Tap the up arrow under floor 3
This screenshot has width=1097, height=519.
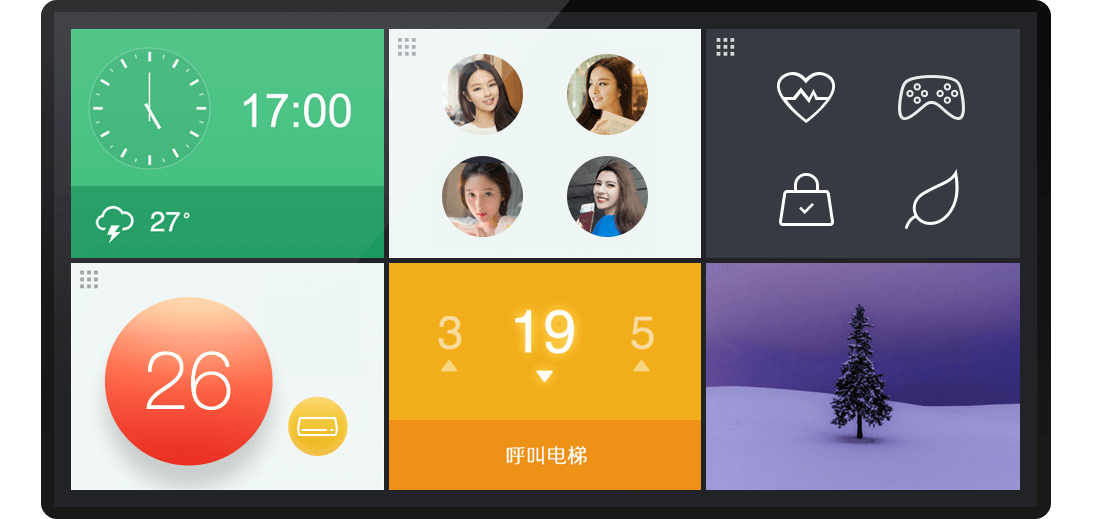point(449,366)
